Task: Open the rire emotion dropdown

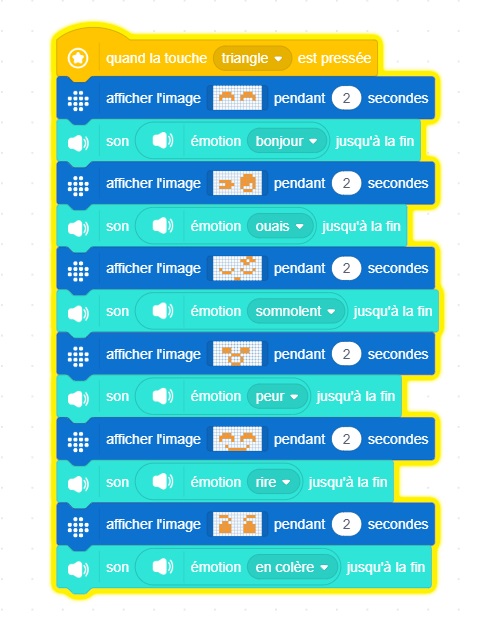Action: (x=273, y=482)
